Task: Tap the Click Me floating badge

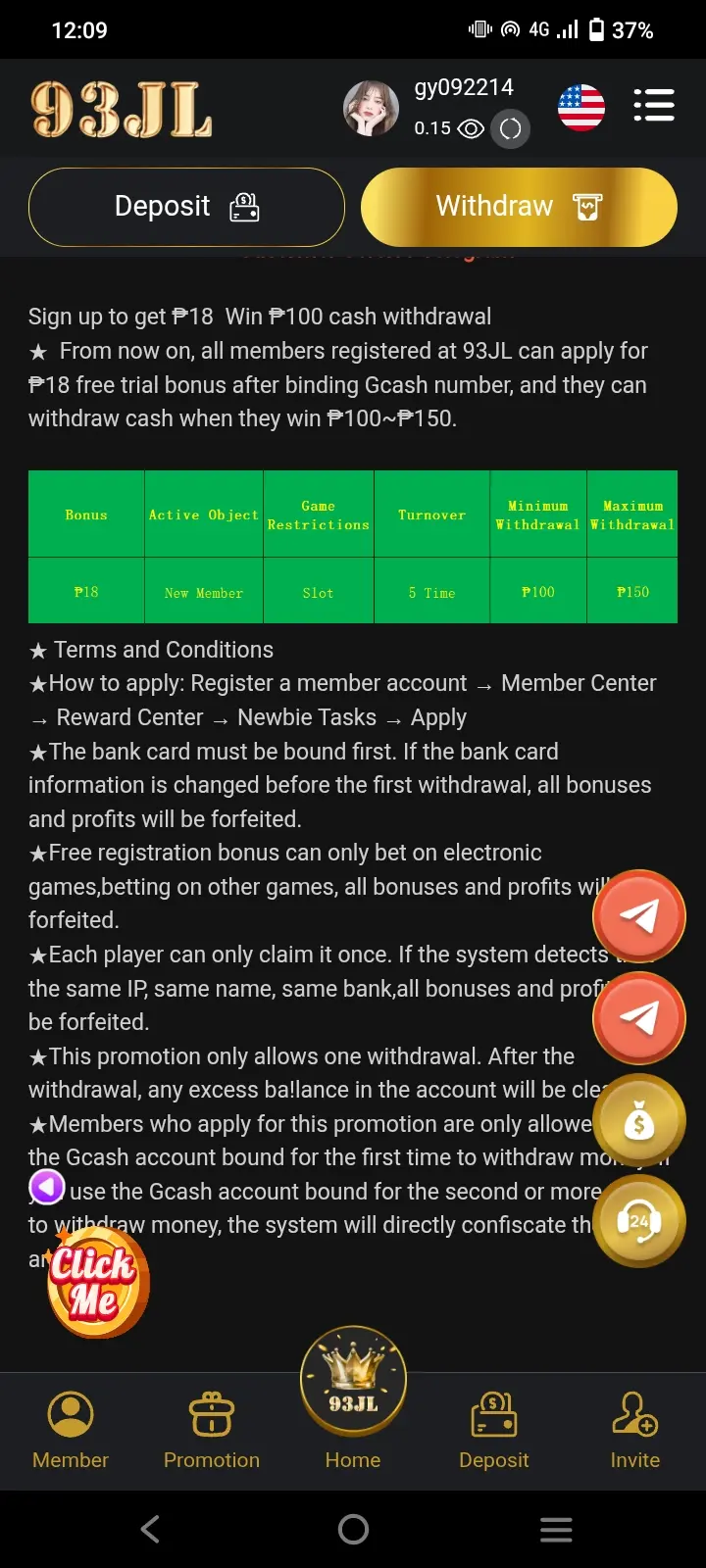Action: pyautogui.click(x=95, y=1282)
